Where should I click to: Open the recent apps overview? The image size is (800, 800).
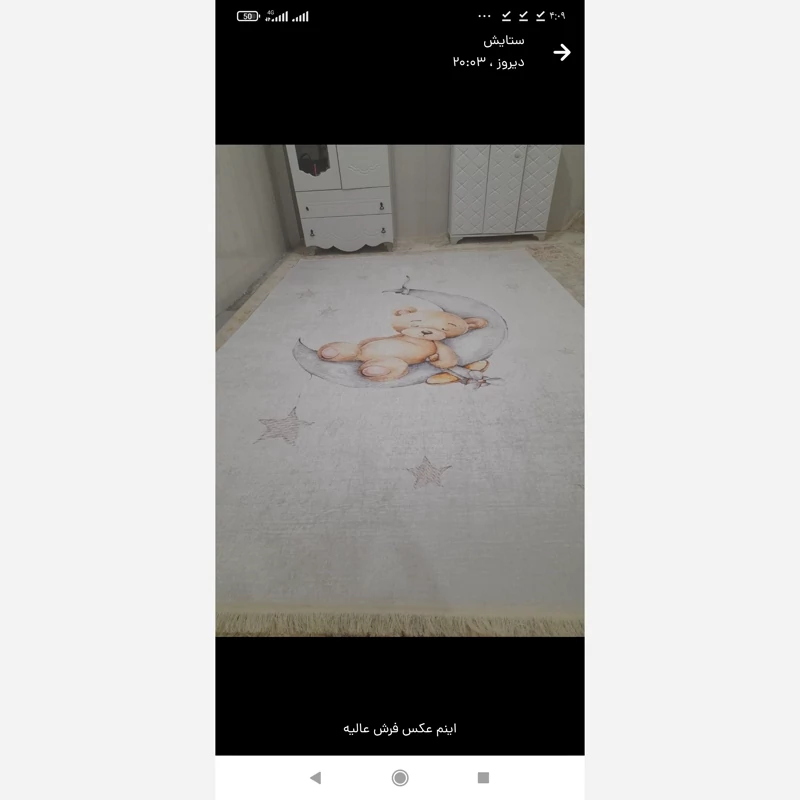tap(483, 777)
